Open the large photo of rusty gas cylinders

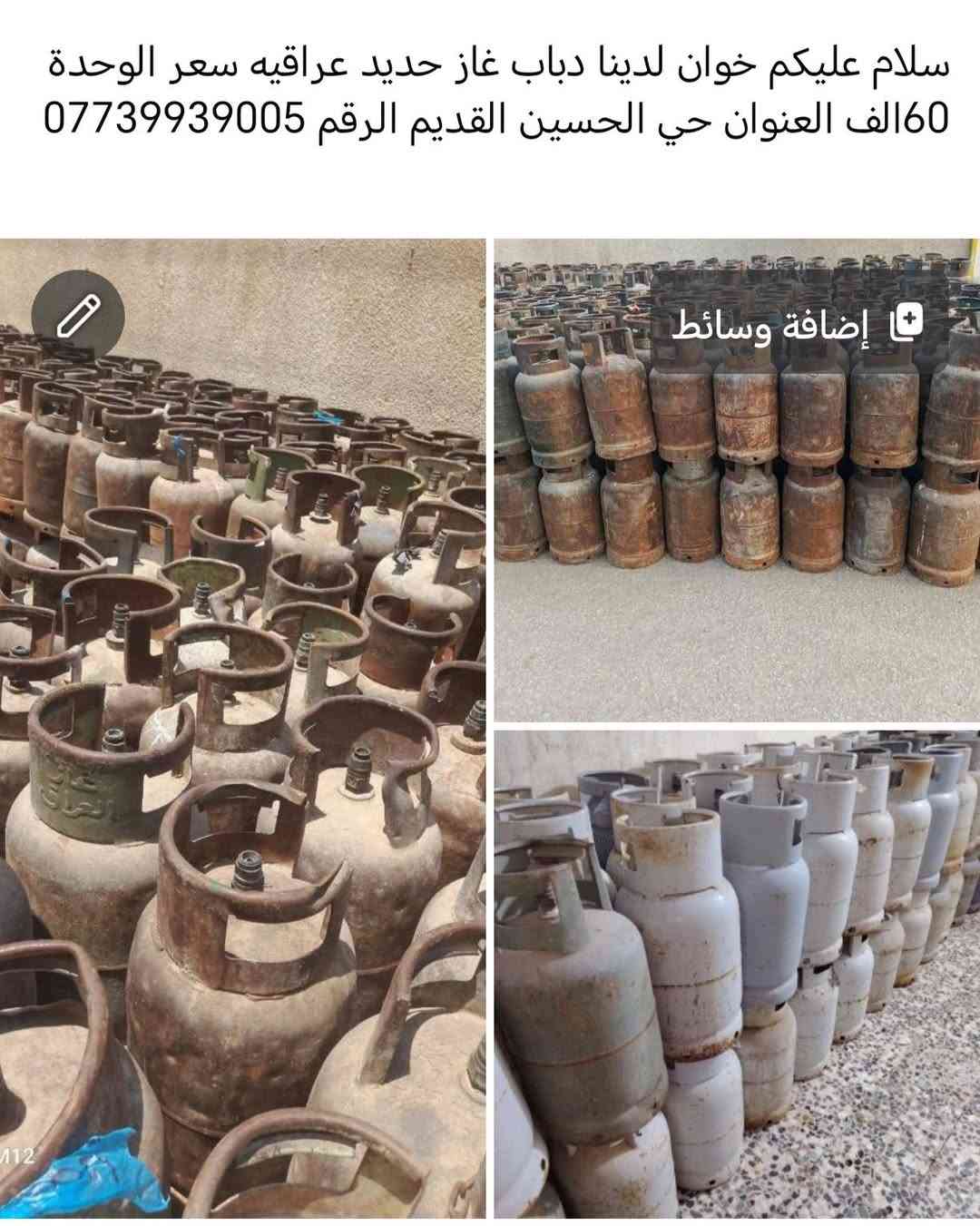(242, 728)
